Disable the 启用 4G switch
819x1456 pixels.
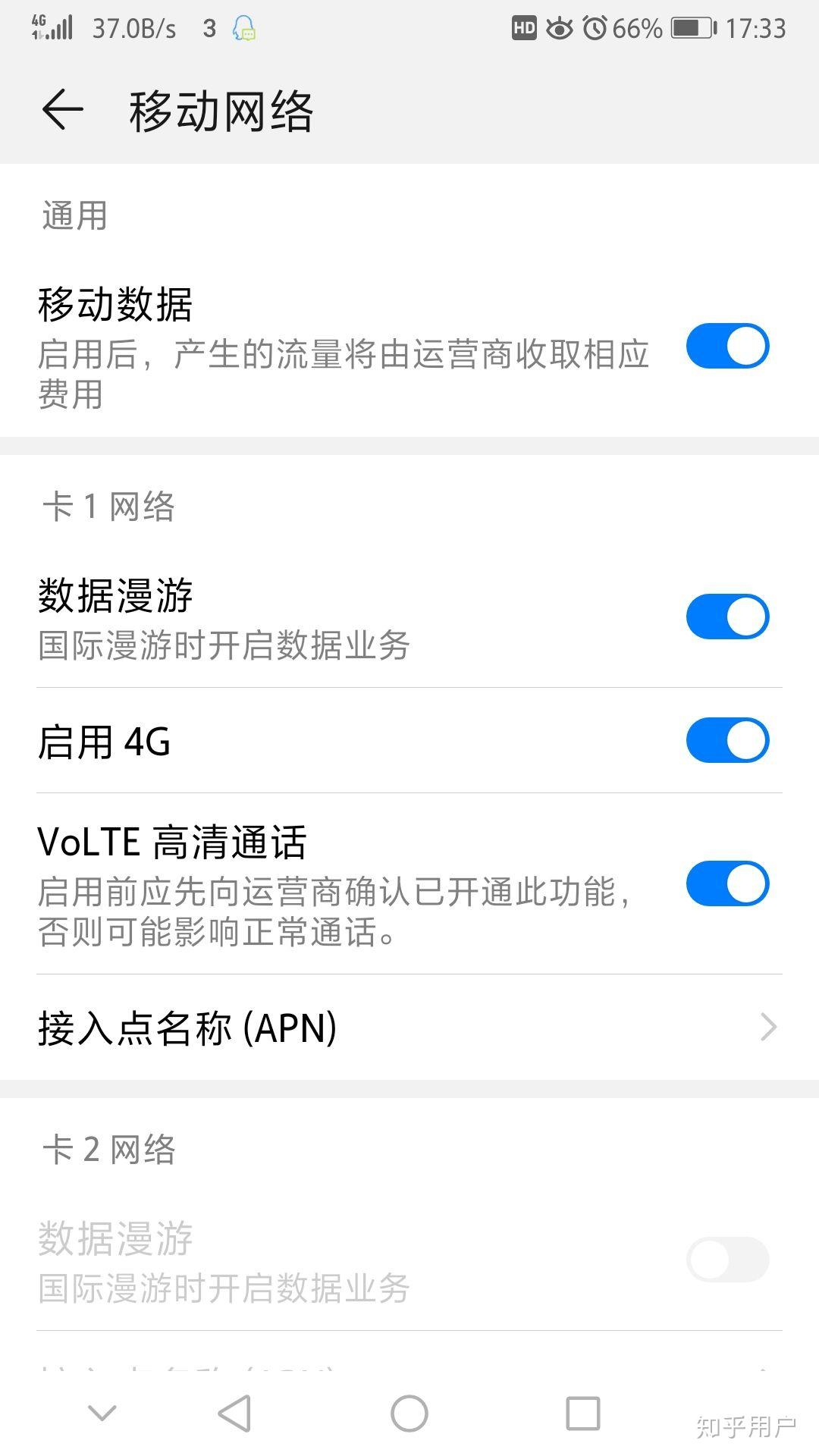coord(727,739)
